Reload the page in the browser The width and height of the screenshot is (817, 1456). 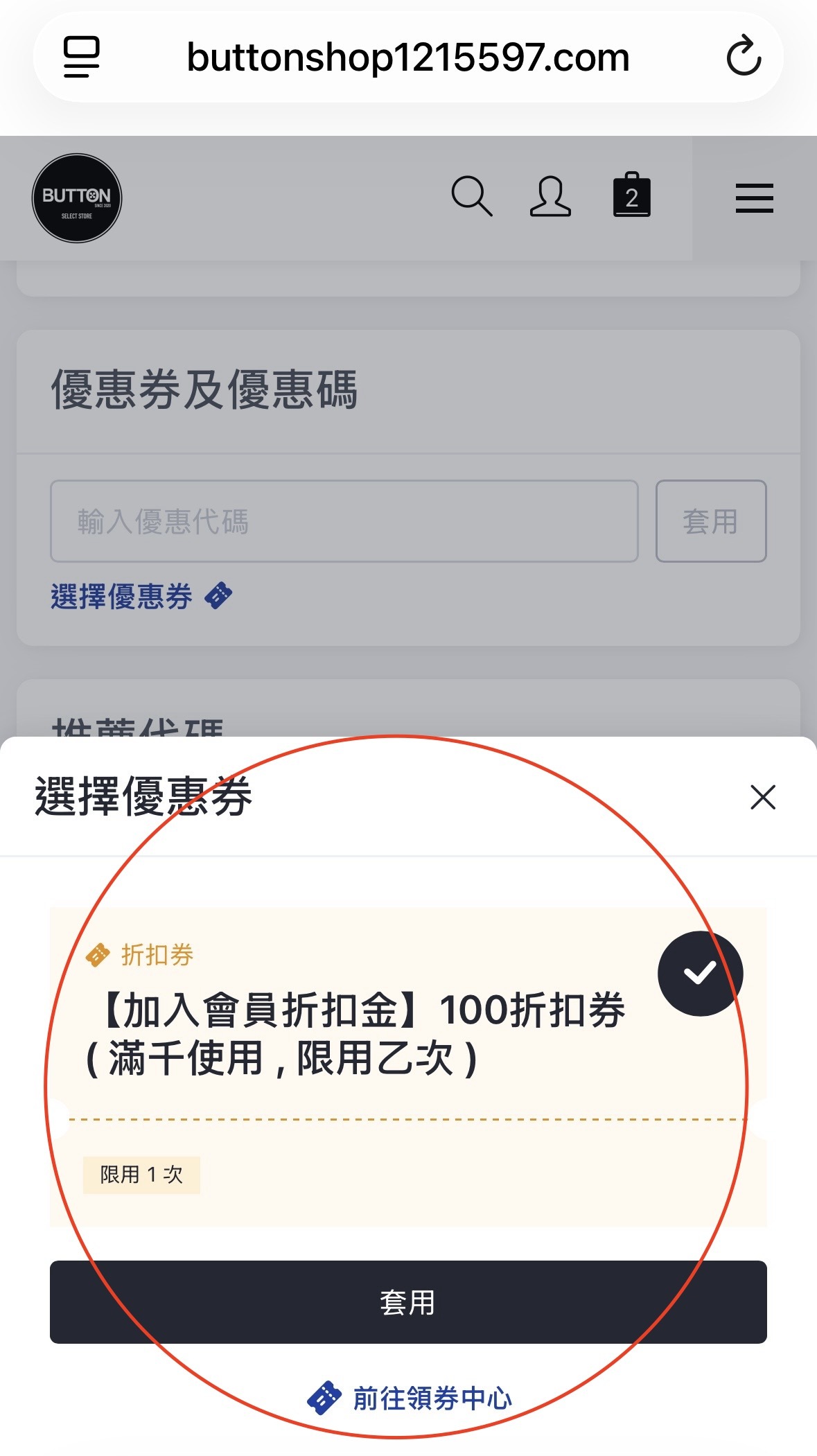pyautogui.click(x=744, y=55)
